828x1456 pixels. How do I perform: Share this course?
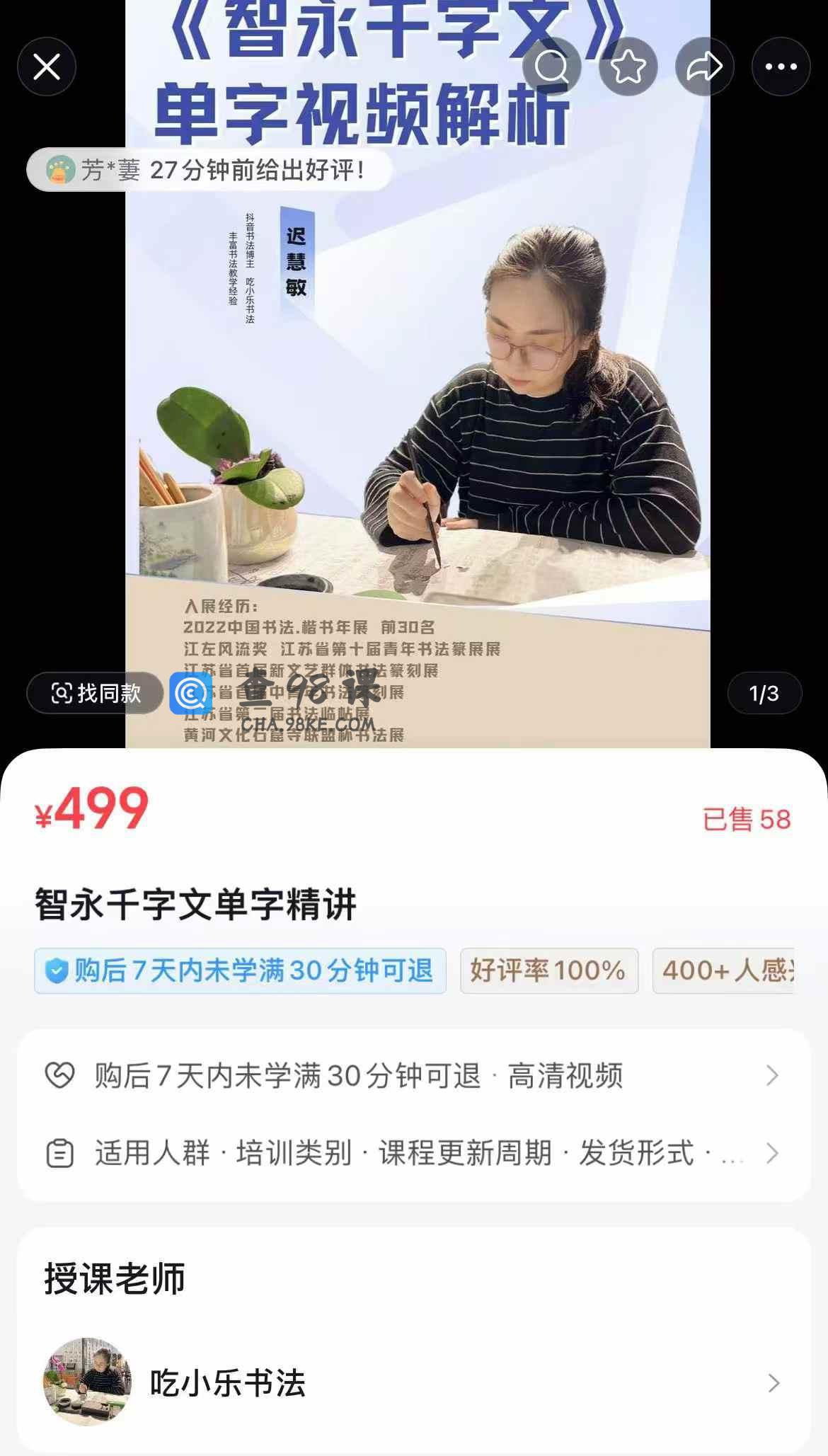704,67
